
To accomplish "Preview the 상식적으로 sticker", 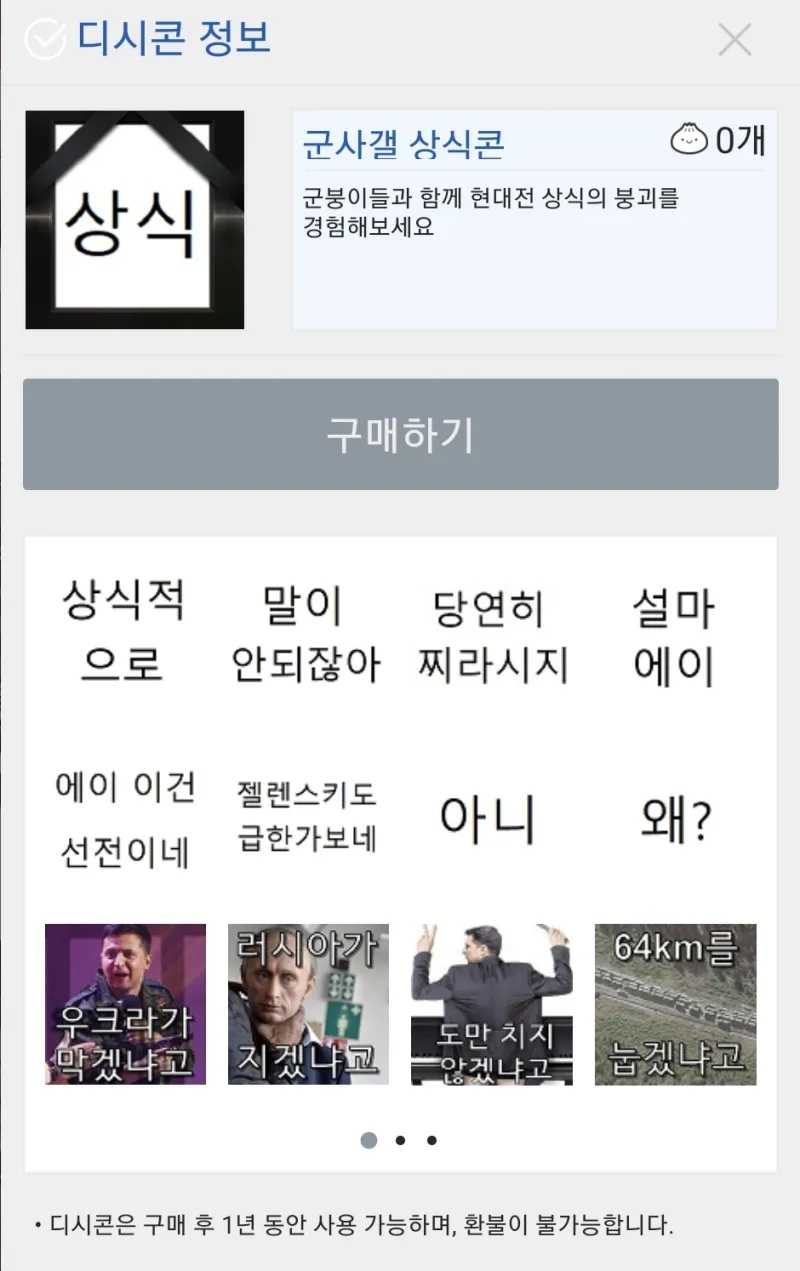I will [x=124, y=631].
